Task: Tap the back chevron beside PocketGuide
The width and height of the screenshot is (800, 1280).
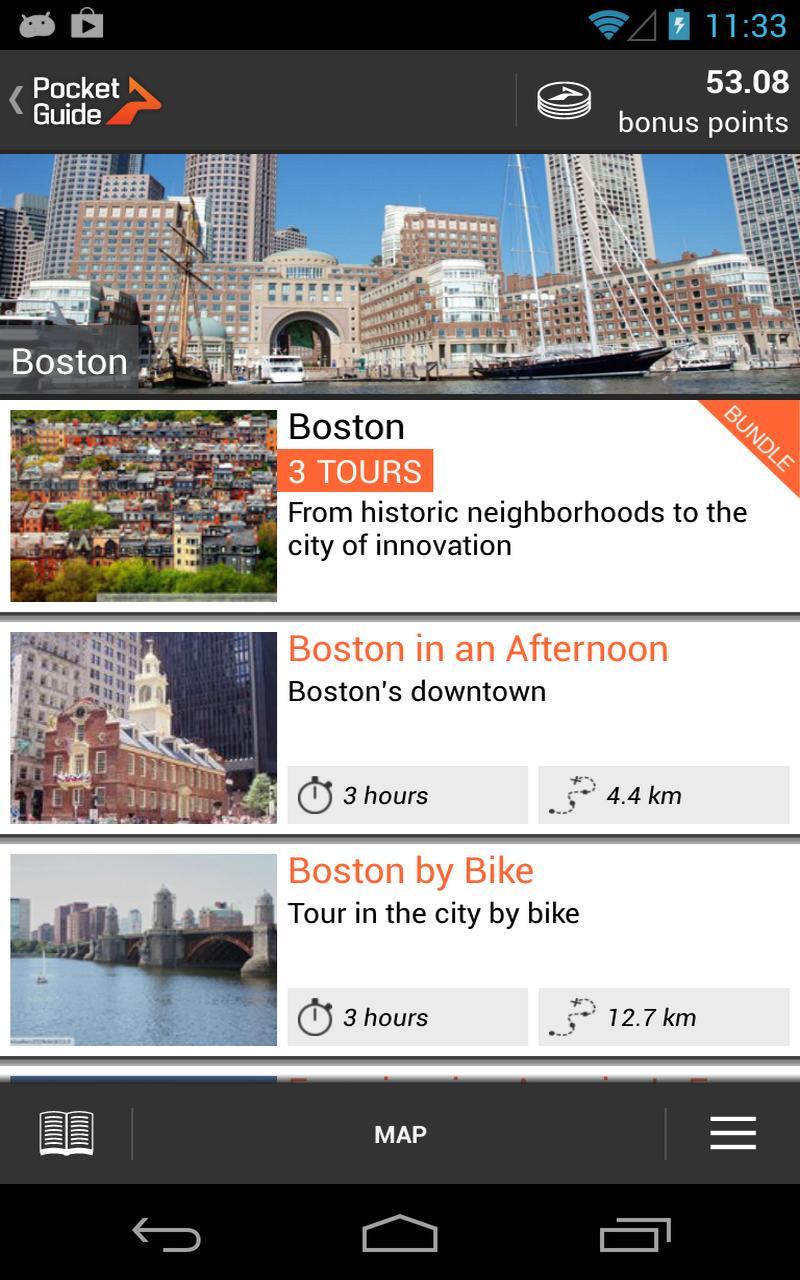Action: [14, 99]
